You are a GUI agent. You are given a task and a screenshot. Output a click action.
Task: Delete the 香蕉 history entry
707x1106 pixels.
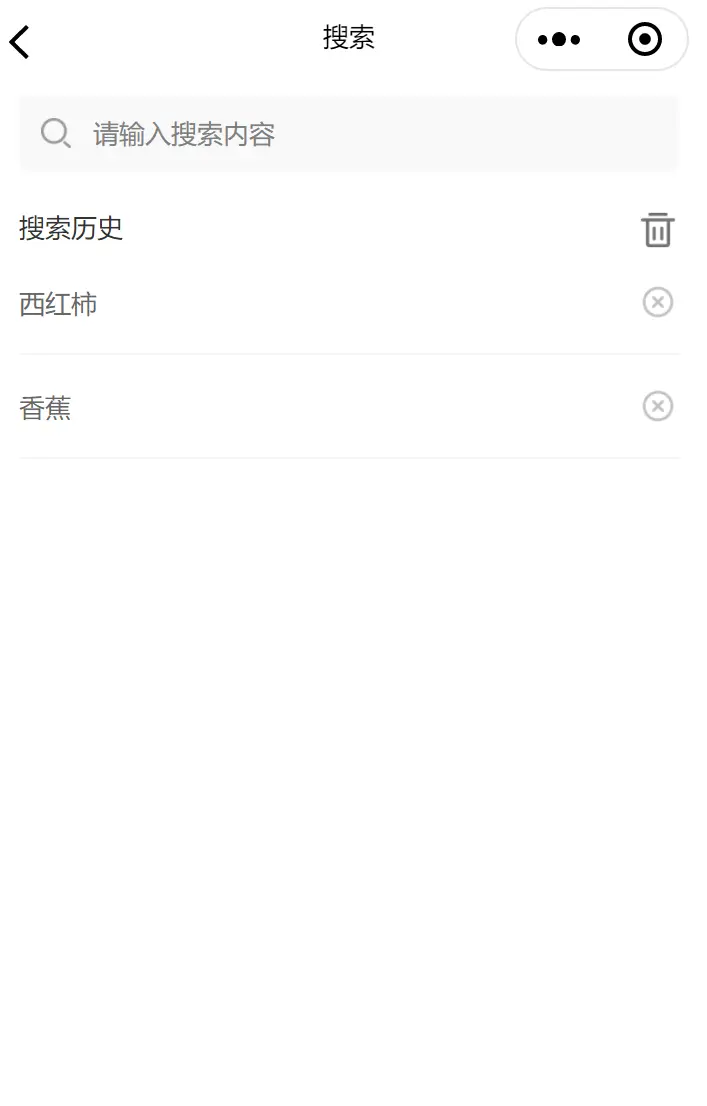coord(657,406)
